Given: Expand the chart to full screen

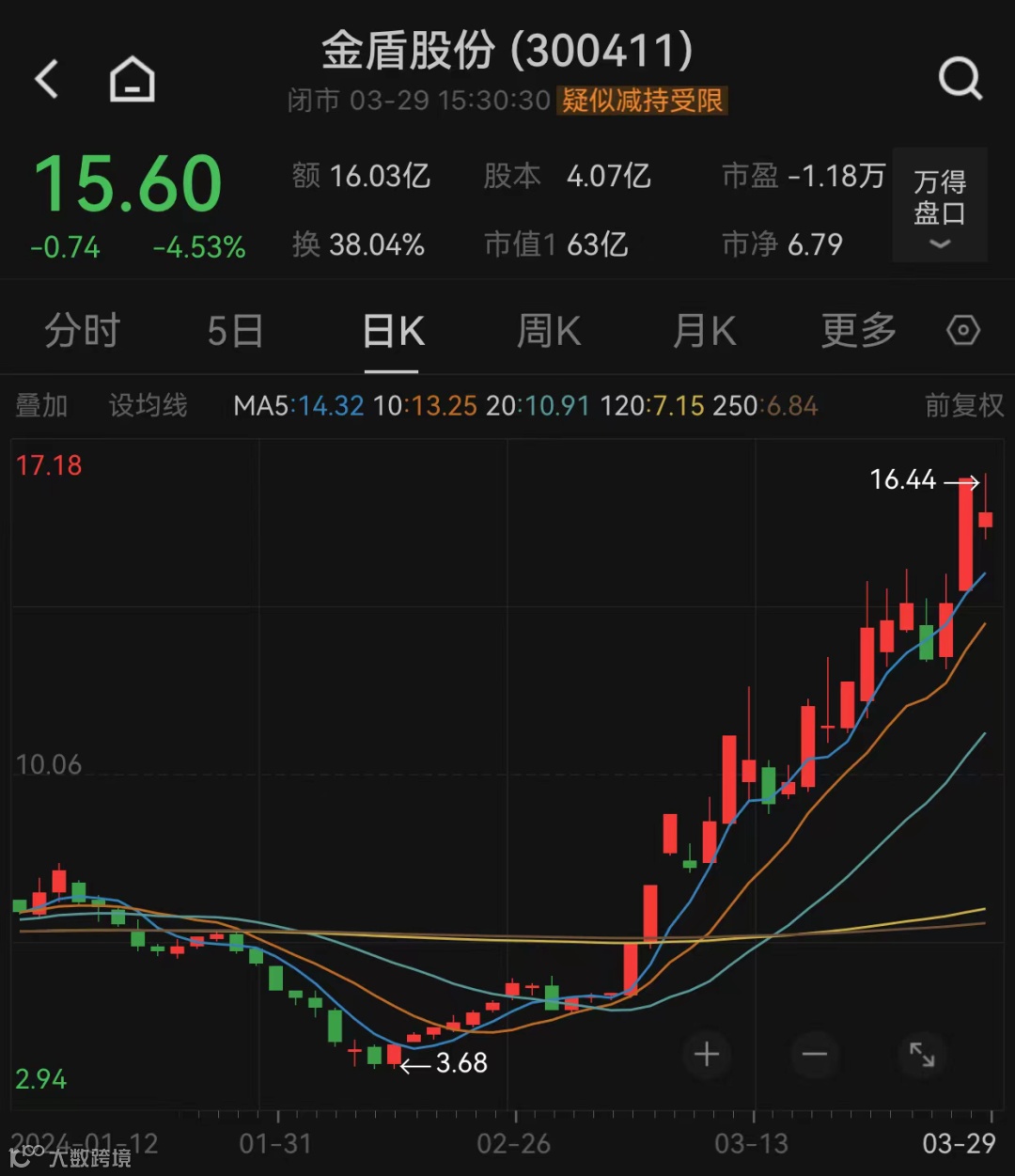Looking at the screenshot, I should [922, 1055].
